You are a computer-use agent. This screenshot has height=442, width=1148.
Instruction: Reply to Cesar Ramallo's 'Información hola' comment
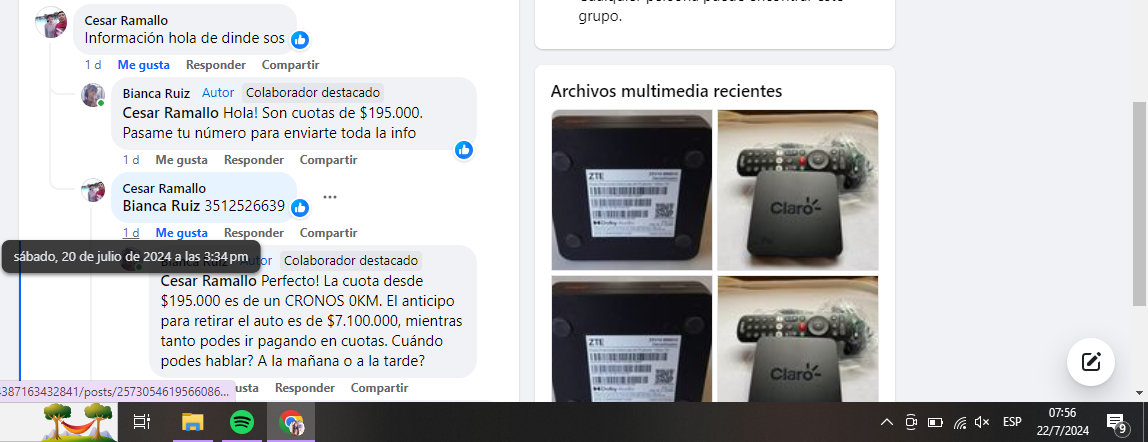215,65
